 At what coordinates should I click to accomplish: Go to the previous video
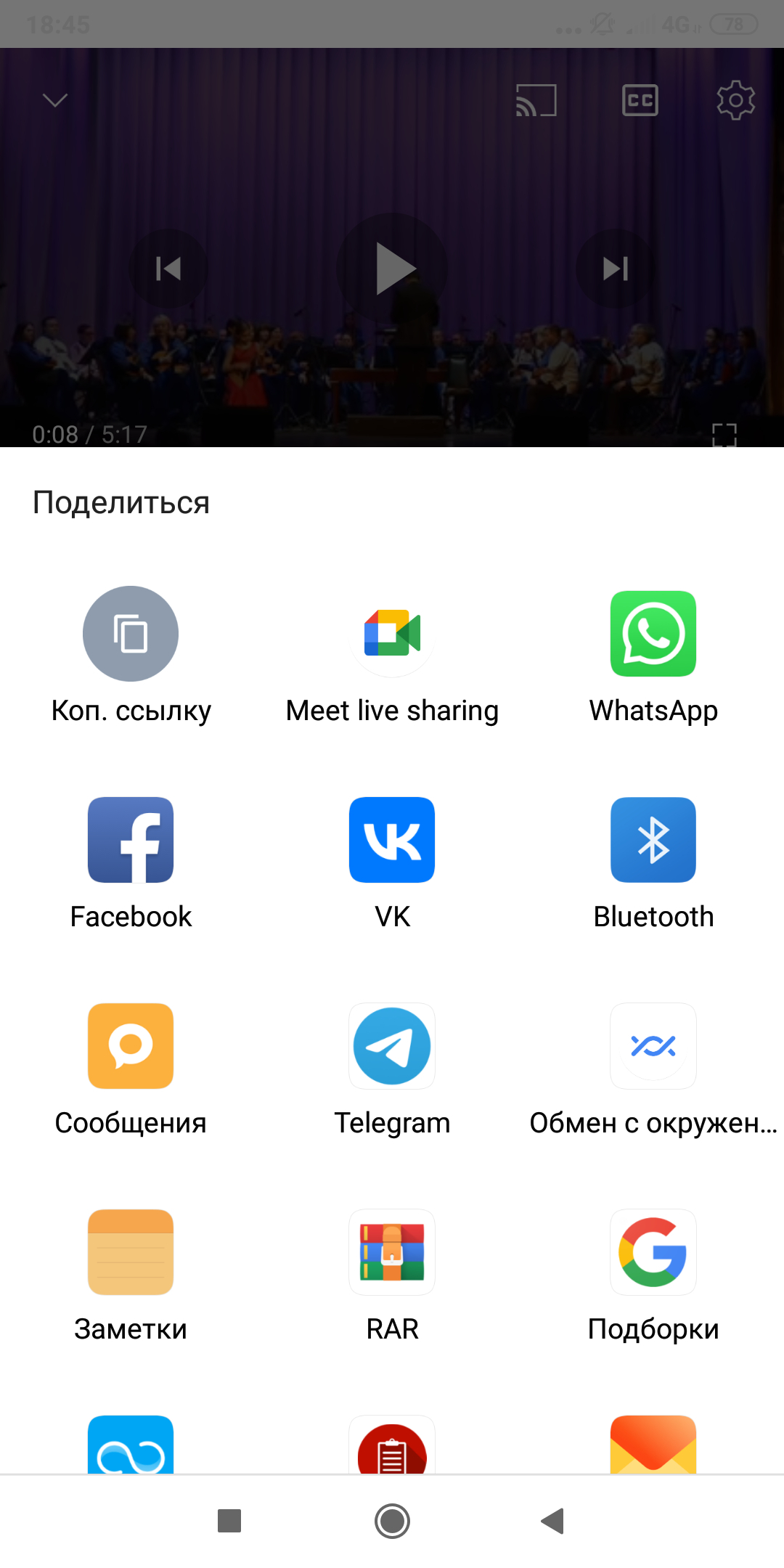[x=168, y=269]
